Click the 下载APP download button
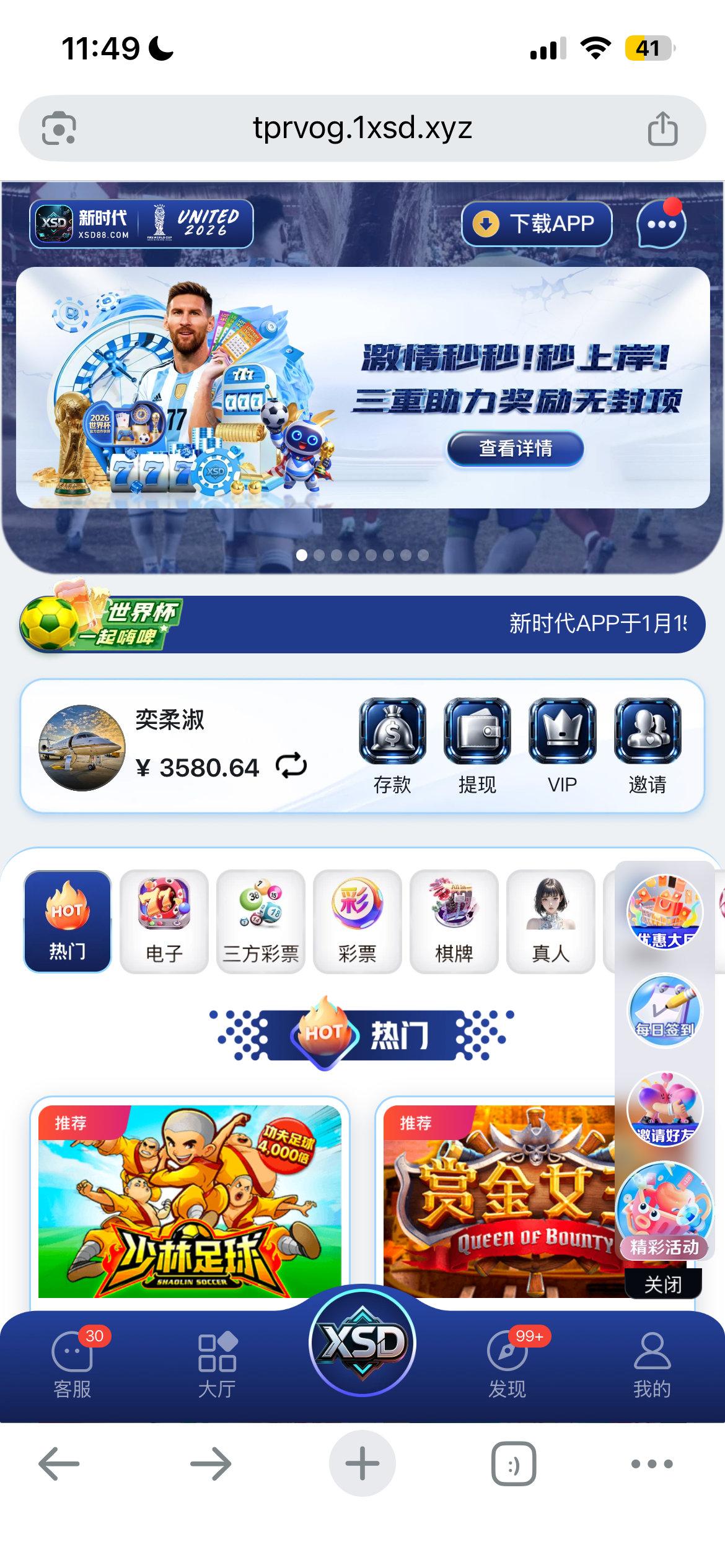 pyautogui.click(x=536, y=224)
